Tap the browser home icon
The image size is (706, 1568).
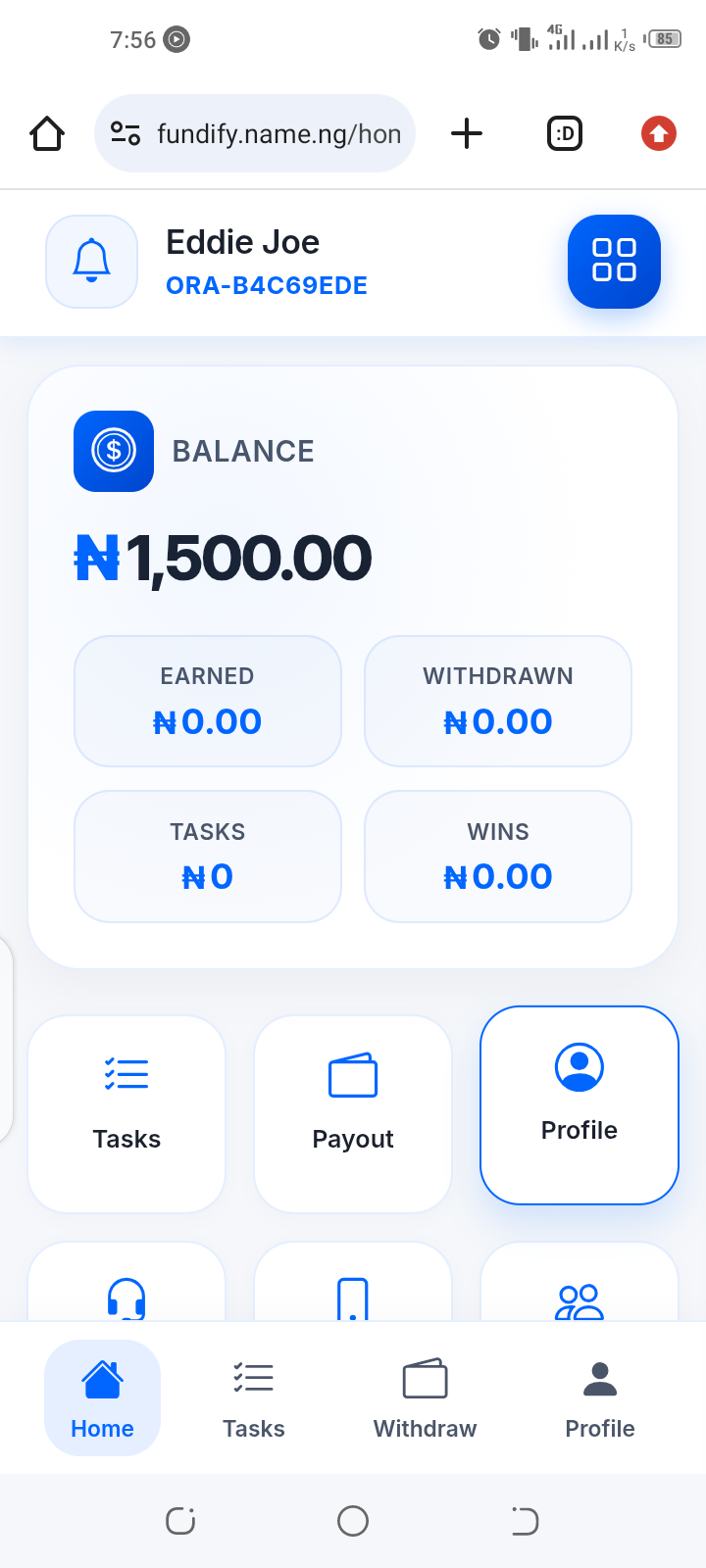point(47,133)
